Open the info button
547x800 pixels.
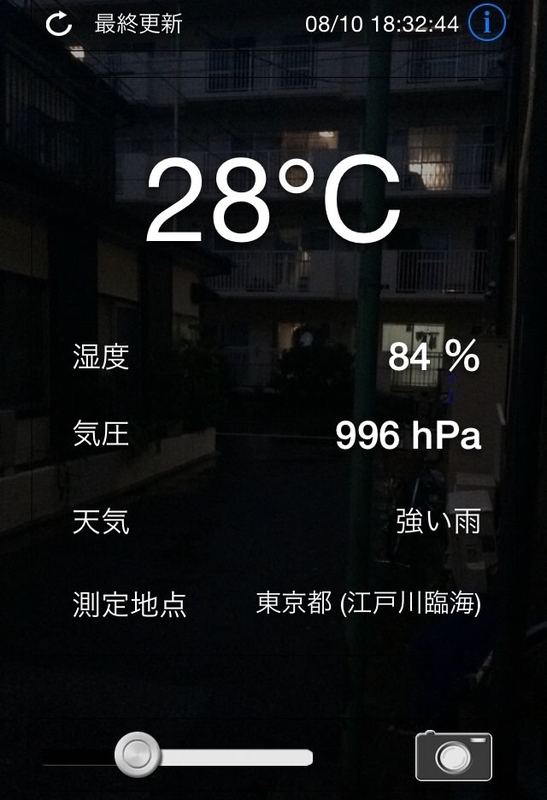coord(487,23)
